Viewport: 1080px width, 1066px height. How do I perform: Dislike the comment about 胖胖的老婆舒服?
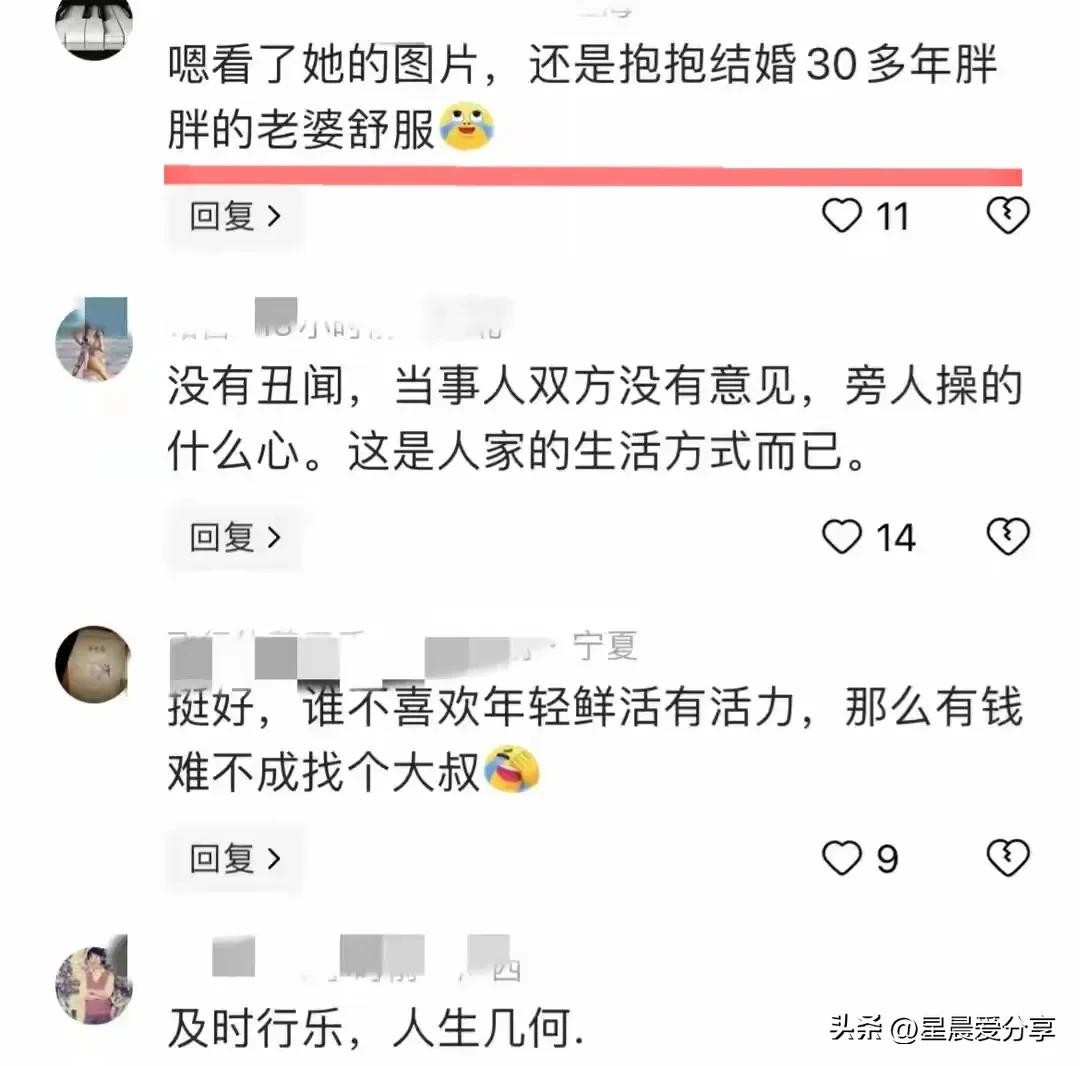pyautogui.click(x=1007, y=216)
